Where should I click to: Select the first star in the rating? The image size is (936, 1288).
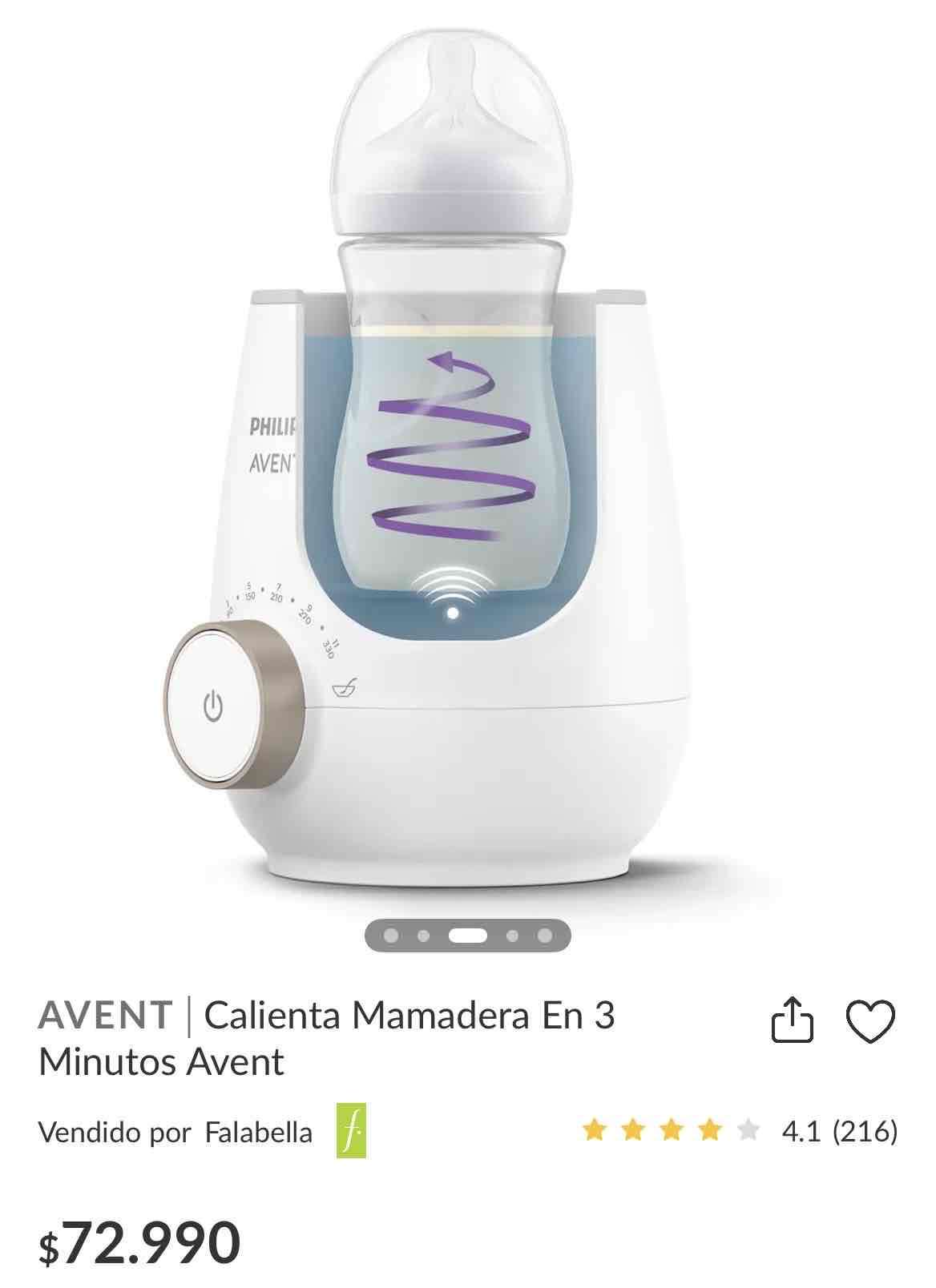click(x=594, y=1129)
